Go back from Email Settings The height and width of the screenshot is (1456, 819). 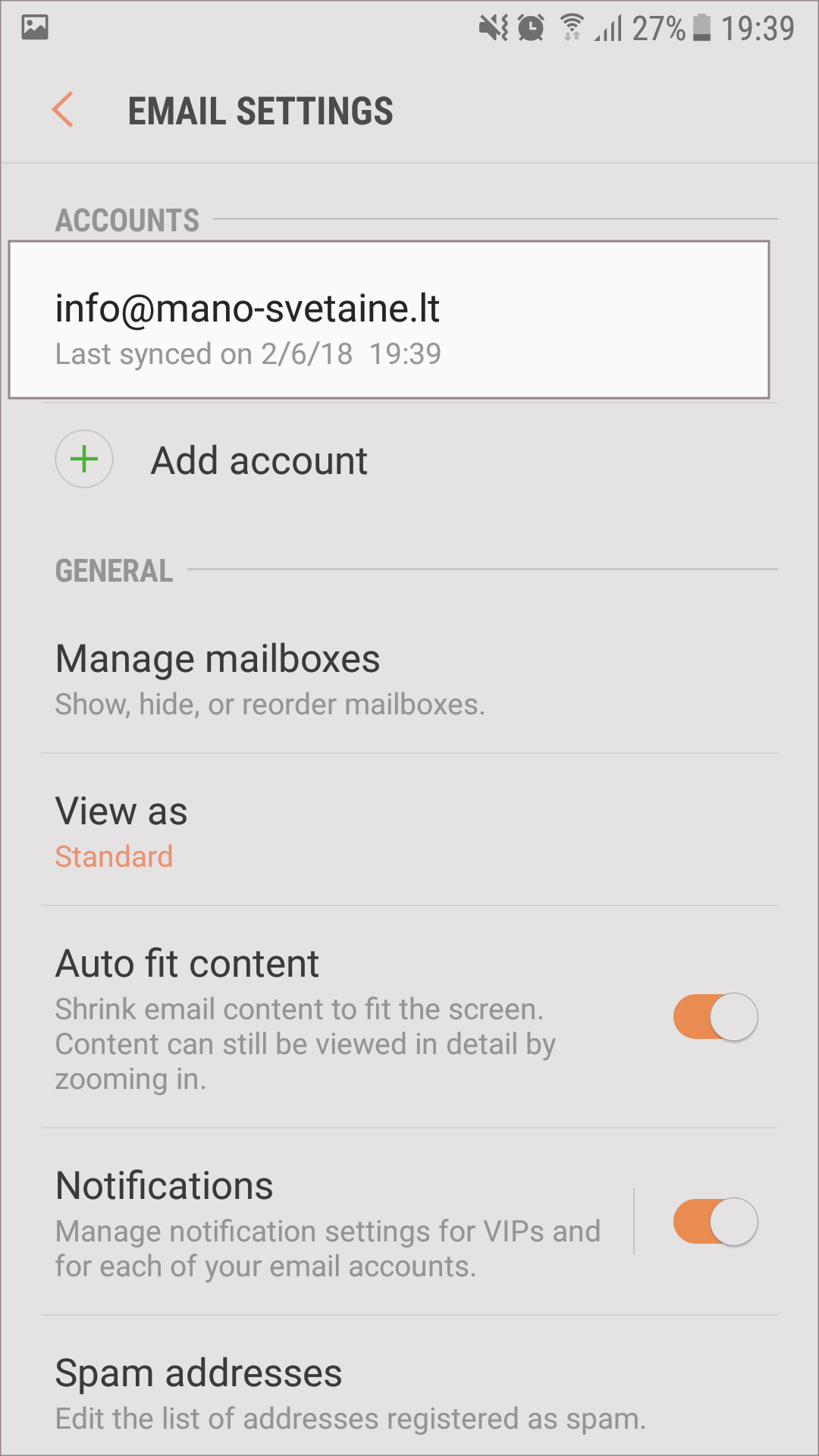(63, 111)
